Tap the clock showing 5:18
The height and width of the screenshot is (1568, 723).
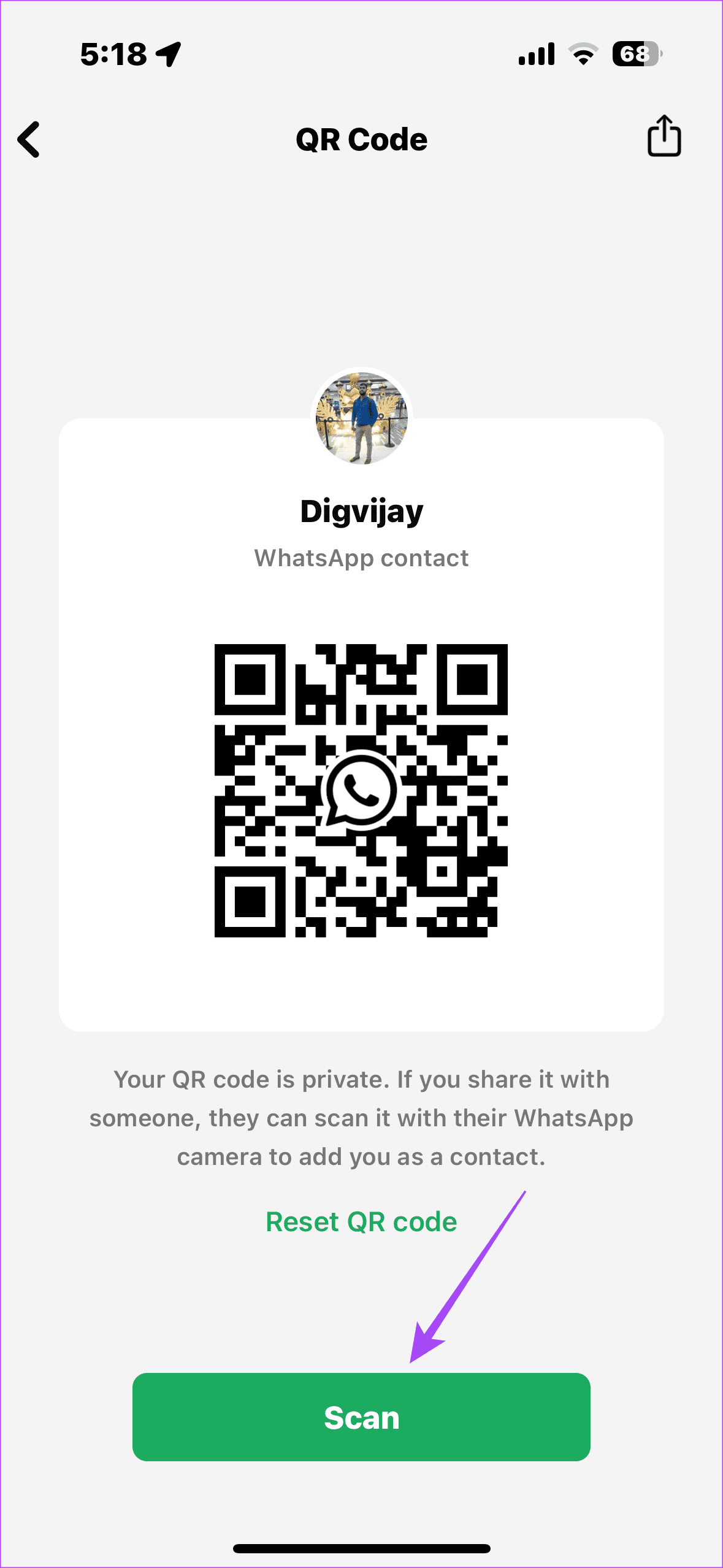tap(112, 55)
